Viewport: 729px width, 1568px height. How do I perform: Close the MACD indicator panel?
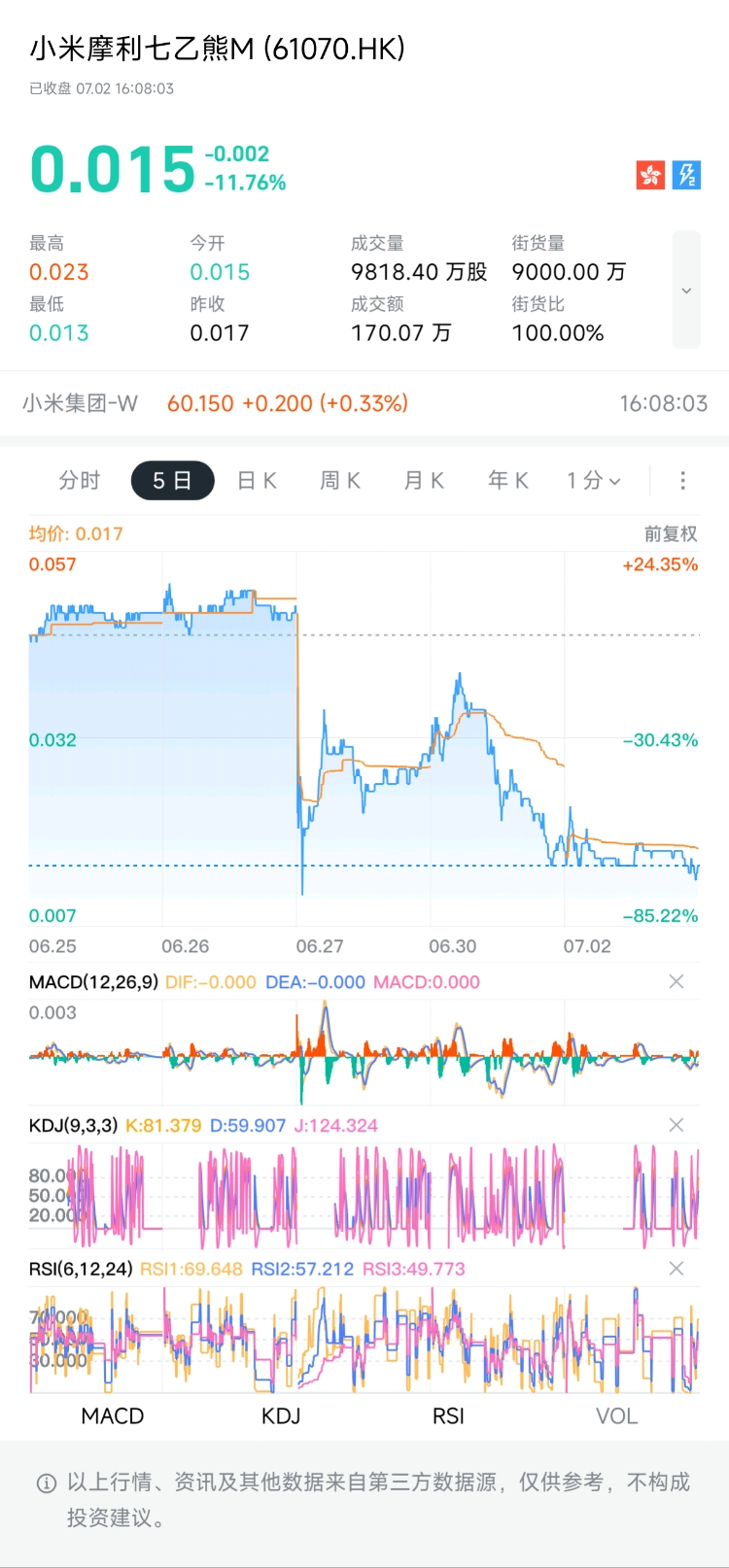click(677, 982)
